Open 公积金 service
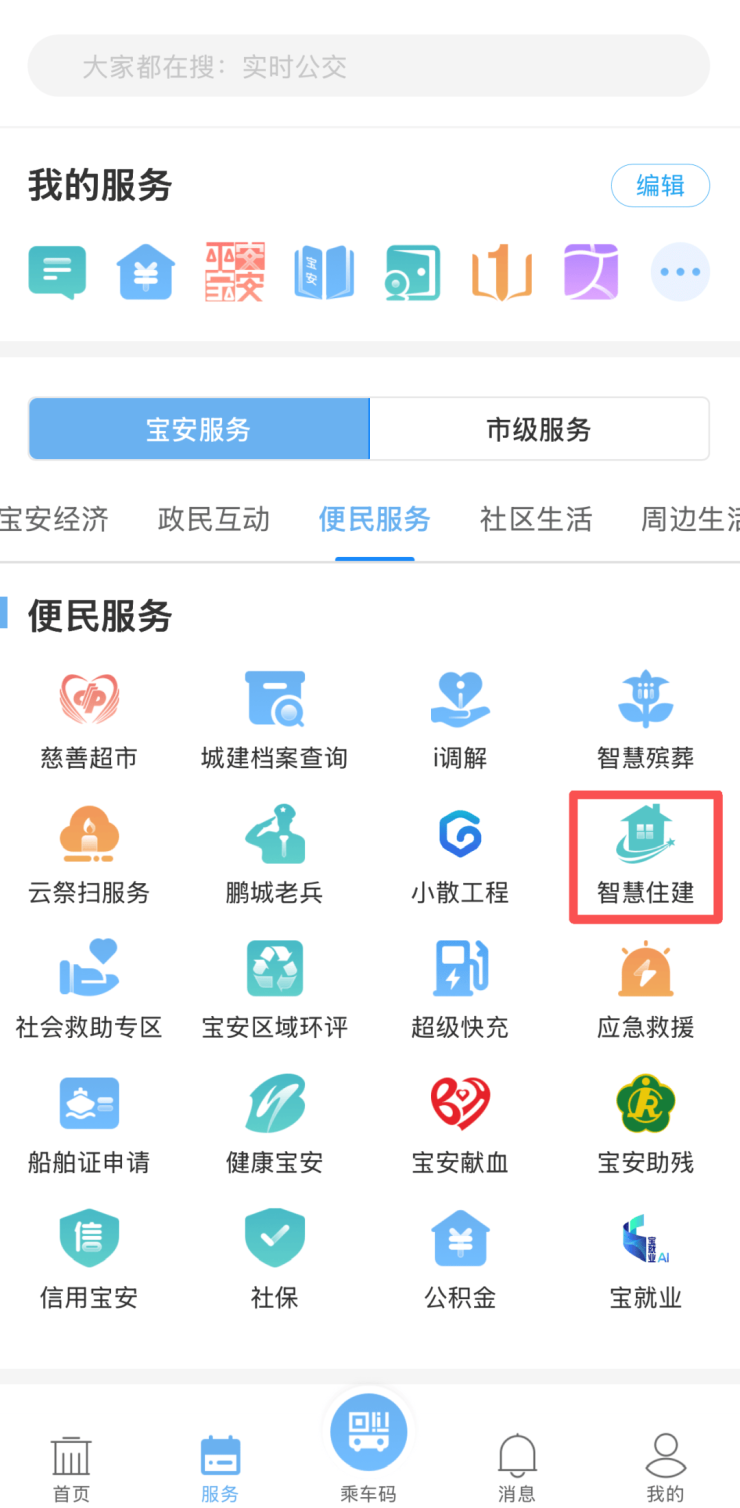Viewport: 740px width, 1508px height. pos(460,1260)
